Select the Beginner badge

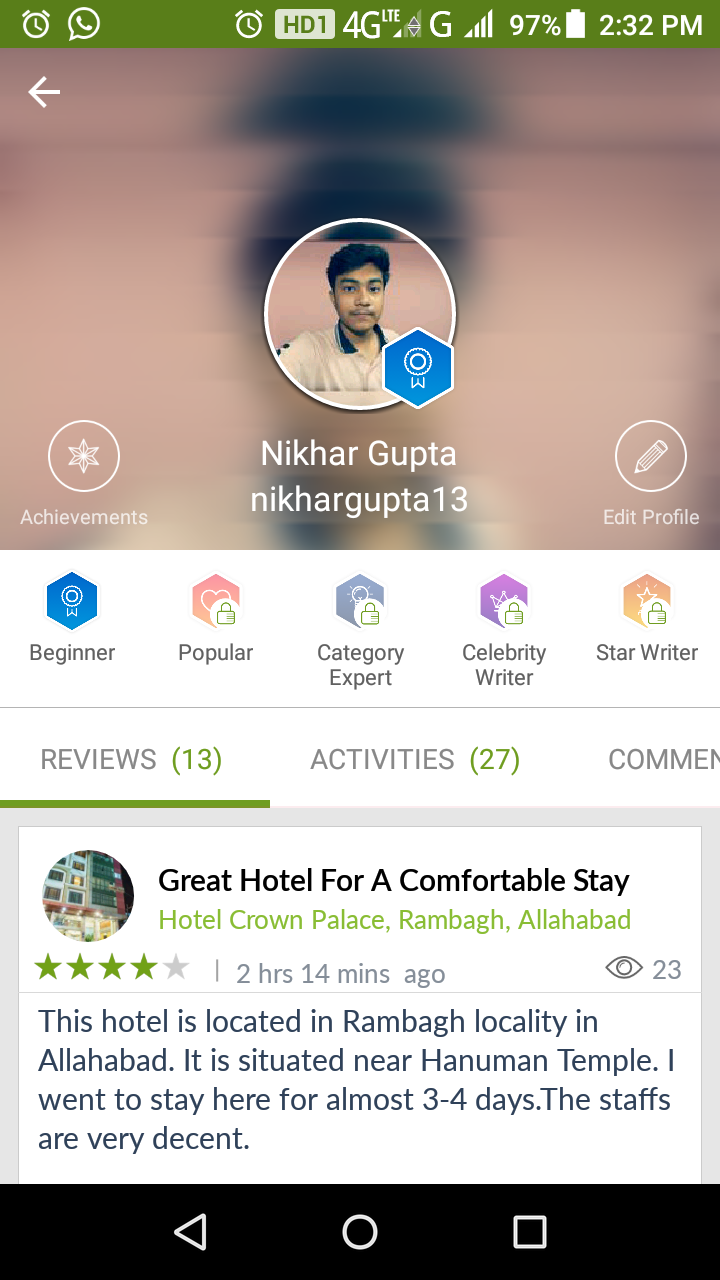click(x=72, y=601)
